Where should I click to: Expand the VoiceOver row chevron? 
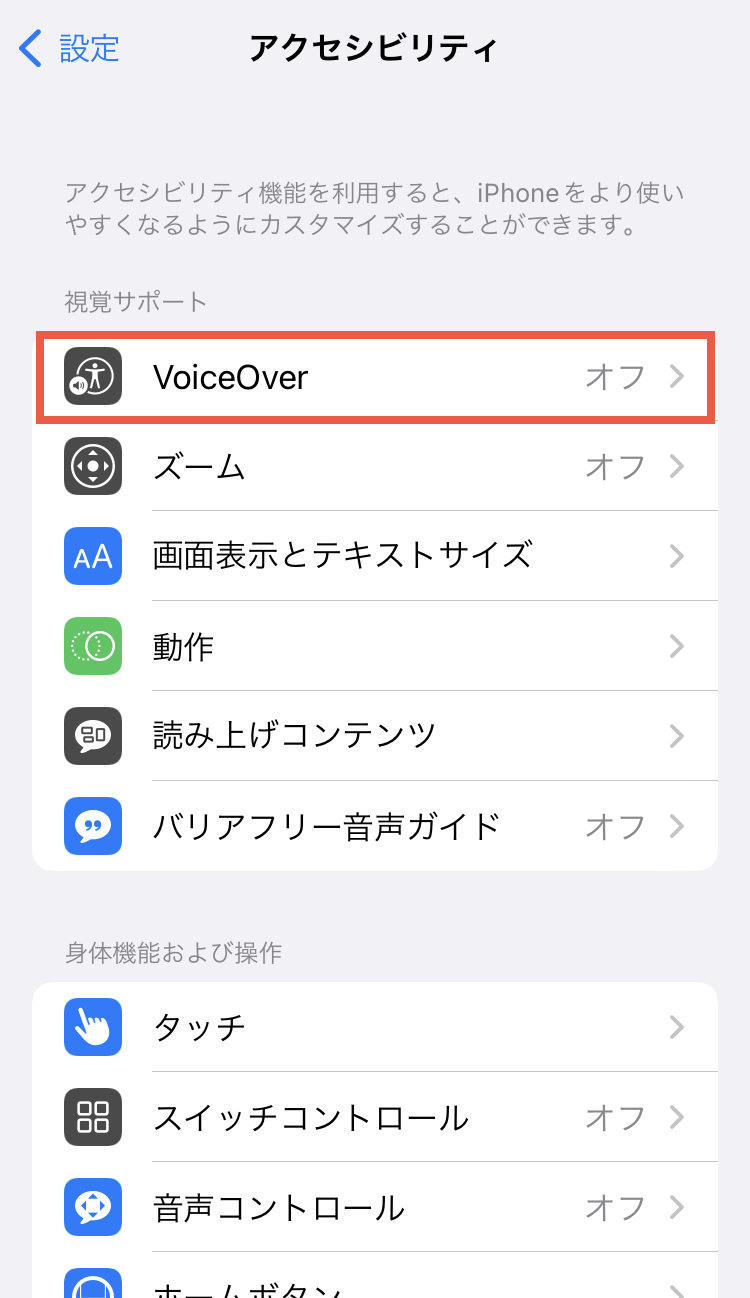click(678, 377)
